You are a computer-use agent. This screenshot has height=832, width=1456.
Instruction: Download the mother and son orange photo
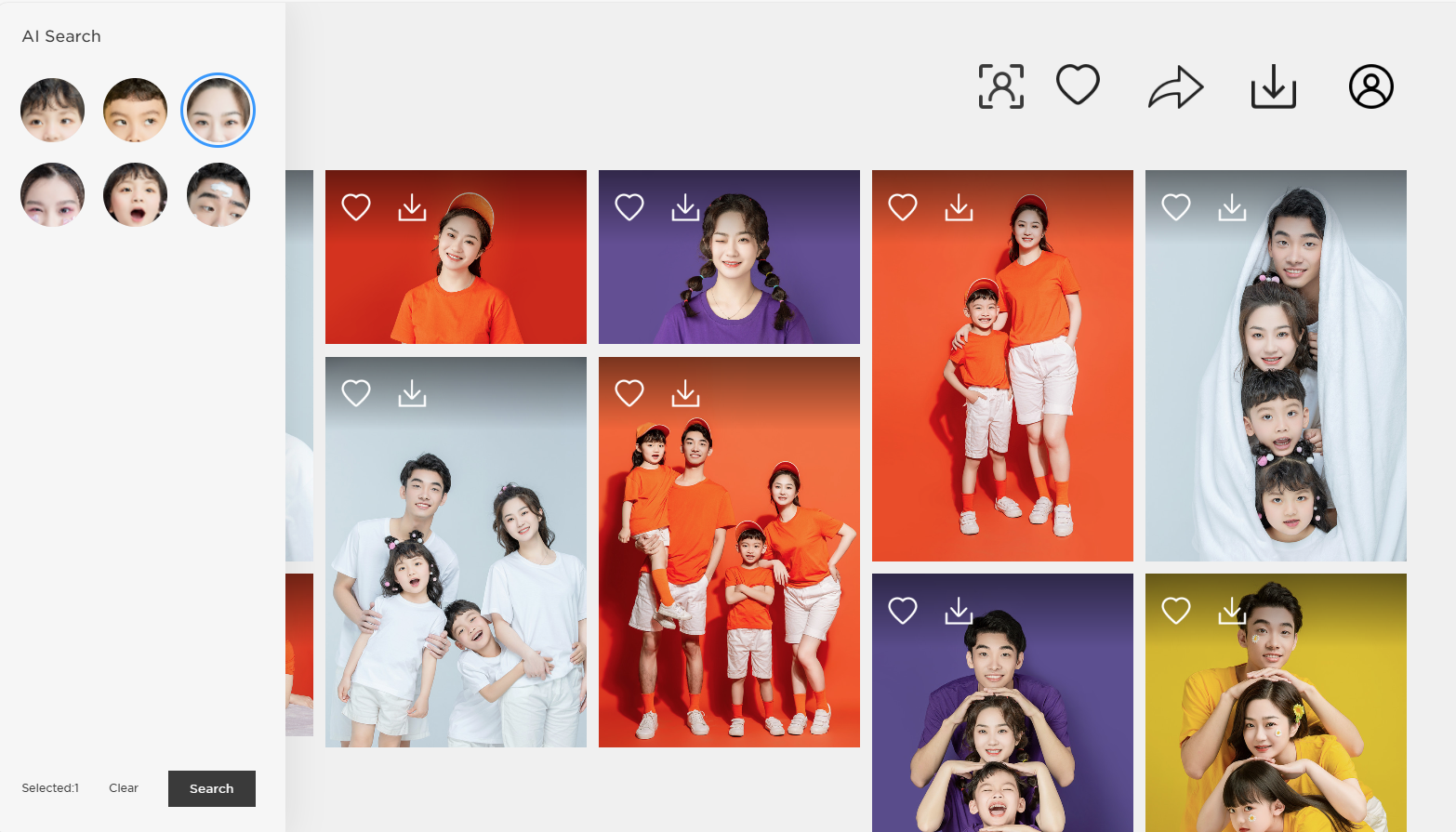[959, 206]
